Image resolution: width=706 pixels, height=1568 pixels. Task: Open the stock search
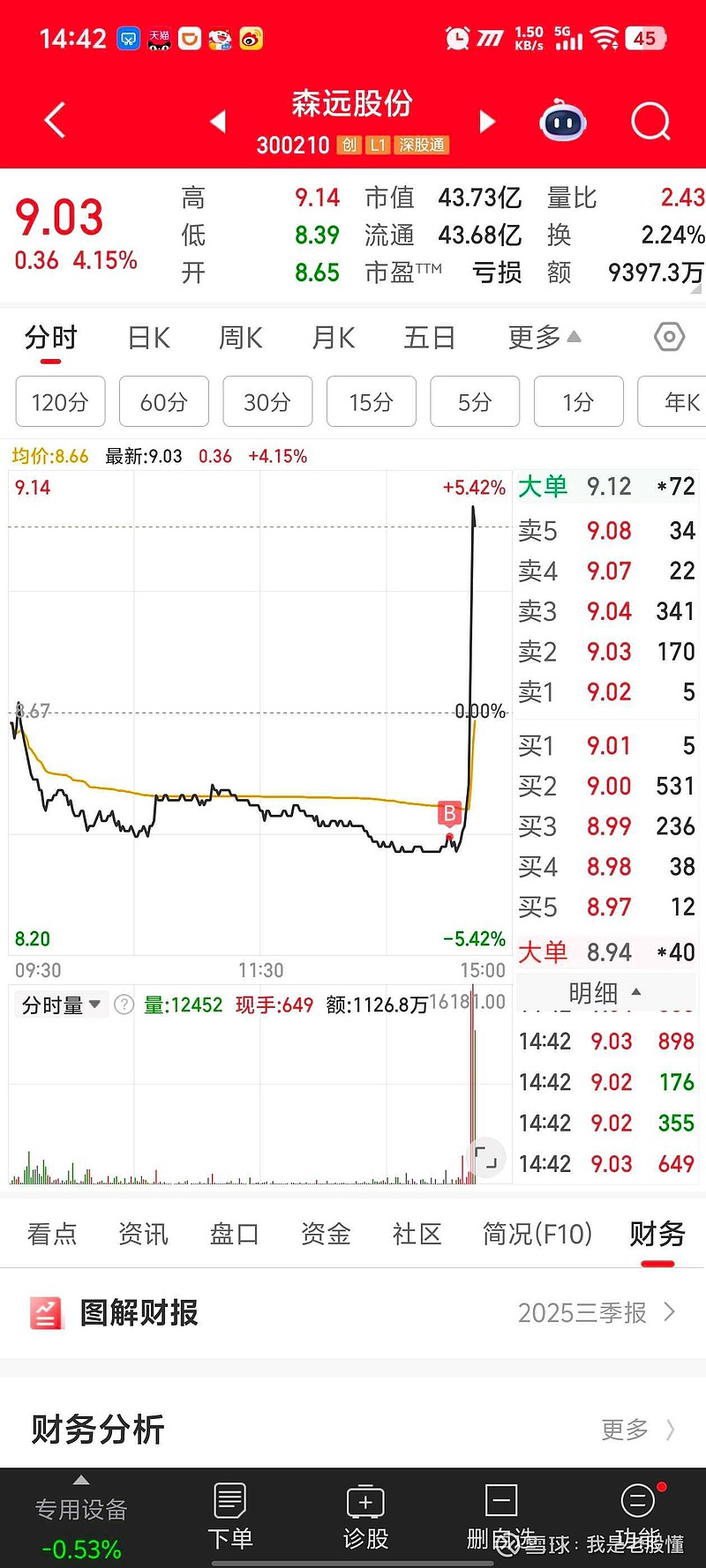pos(650,121)
